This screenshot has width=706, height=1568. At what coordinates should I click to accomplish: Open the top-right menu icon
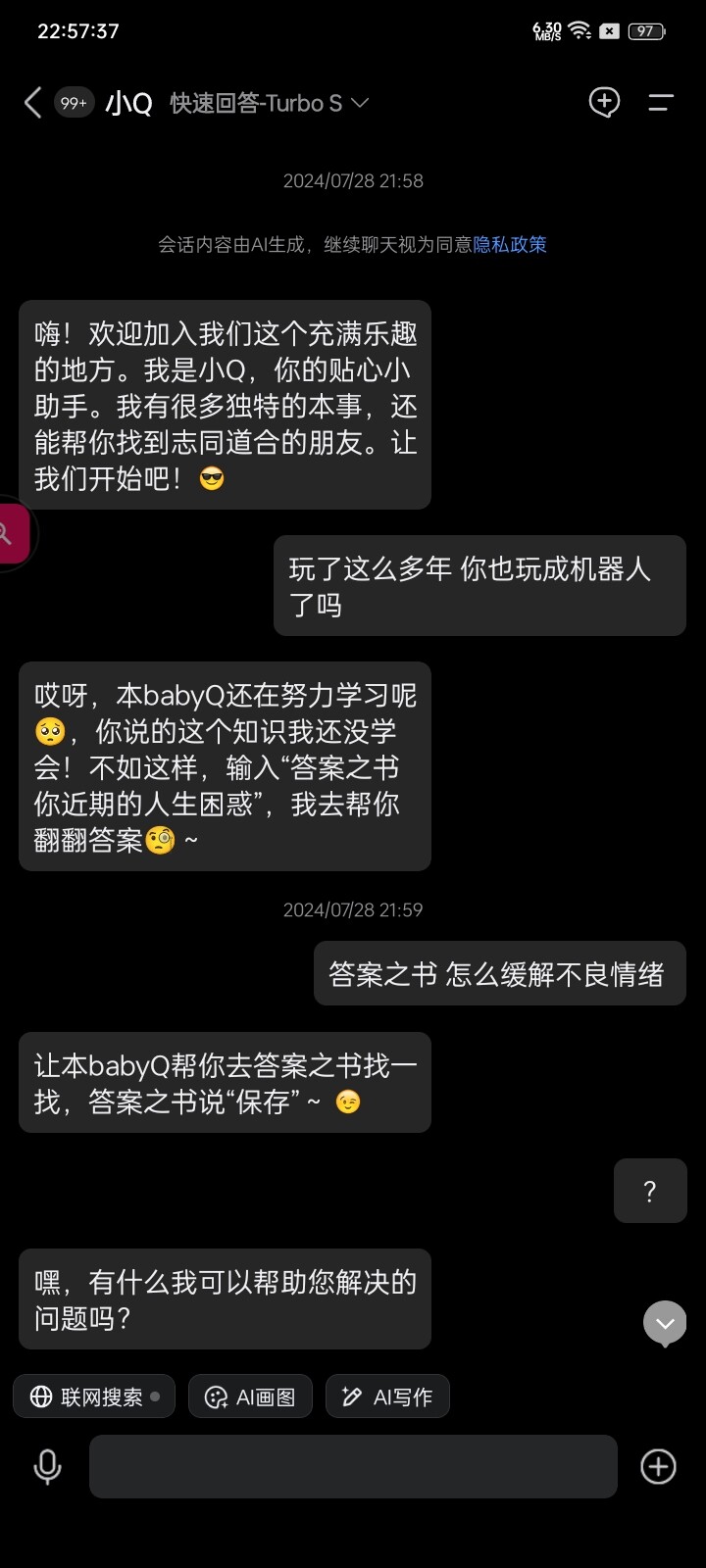[661, 102]
